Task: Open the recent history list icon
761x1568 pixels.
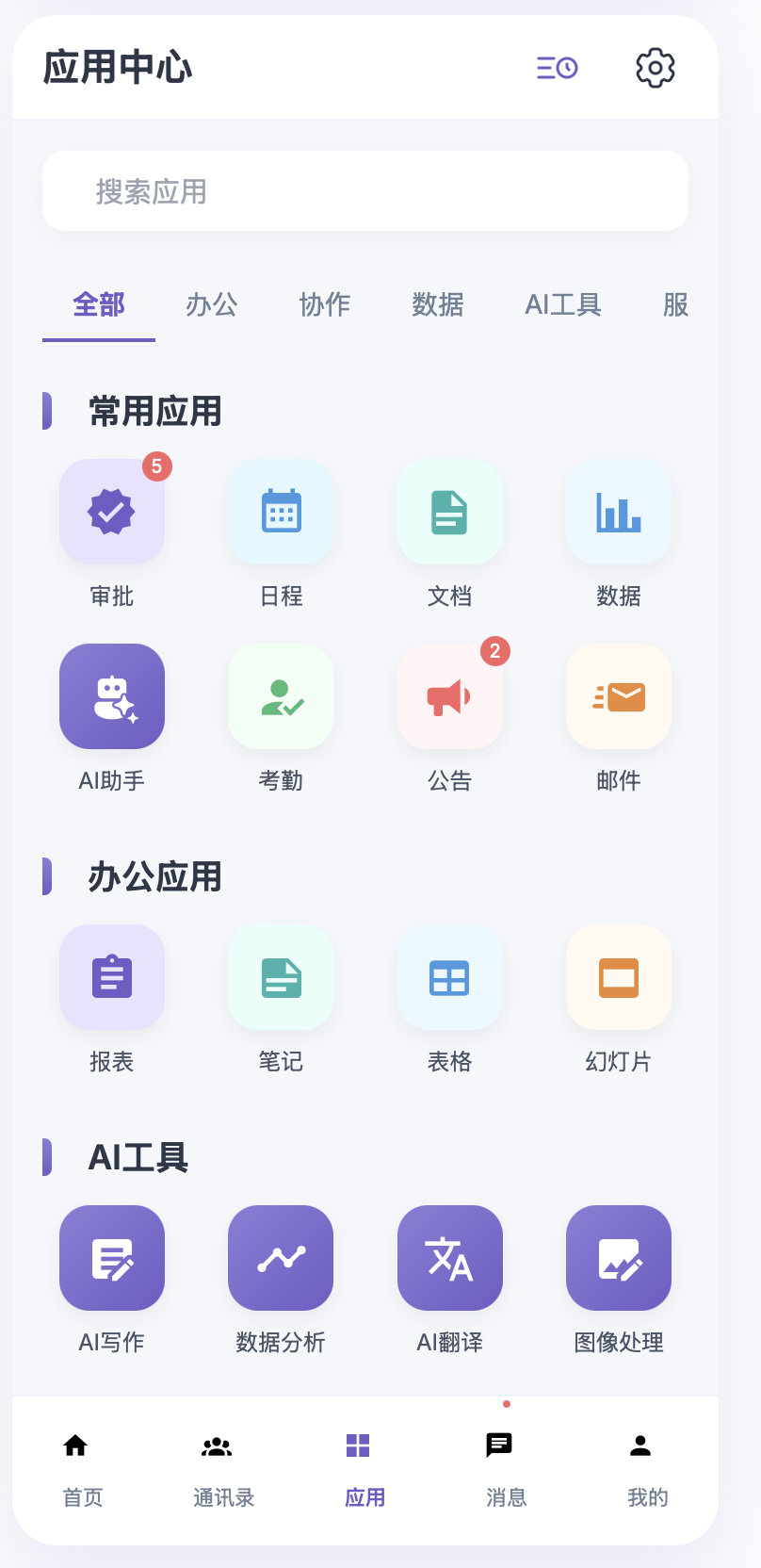Action: click(556, 67)
